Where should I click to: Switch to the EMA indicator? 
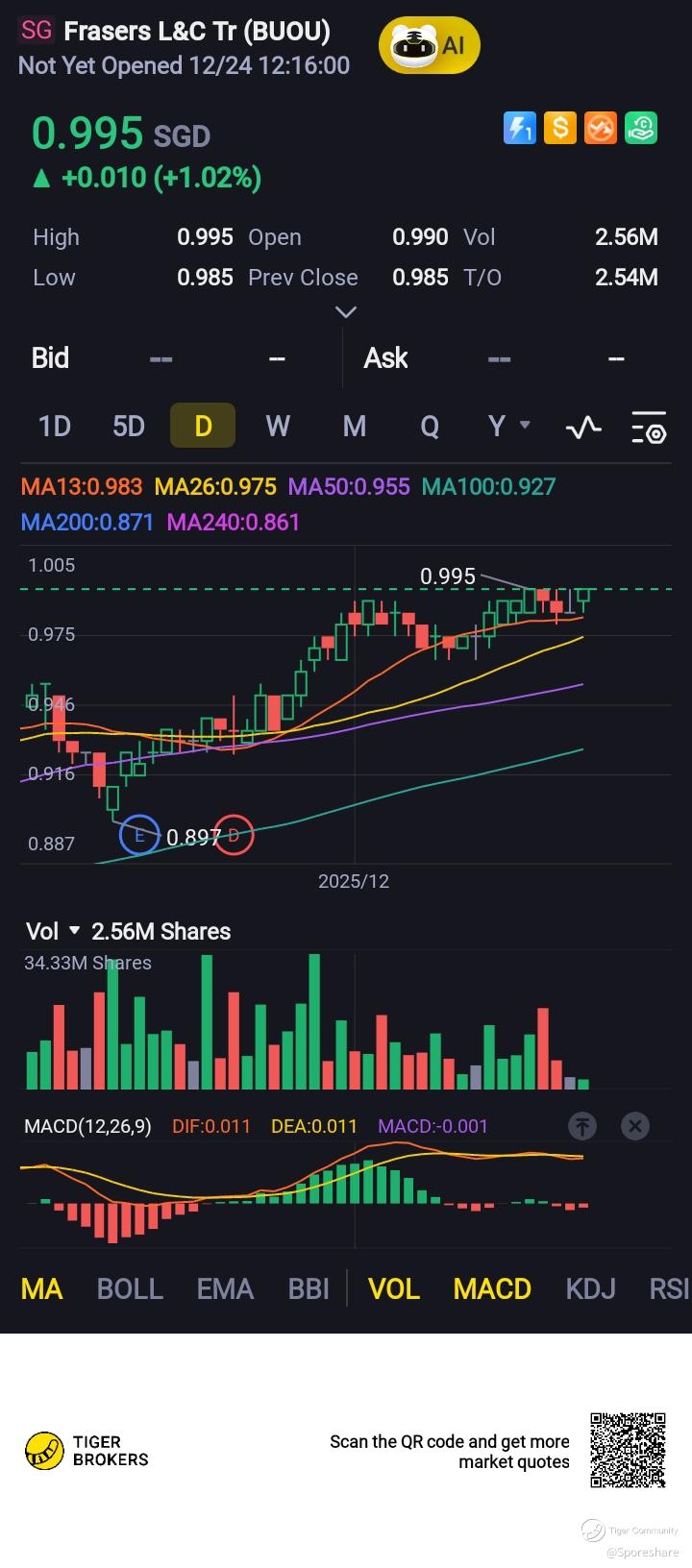(225, 1288)
